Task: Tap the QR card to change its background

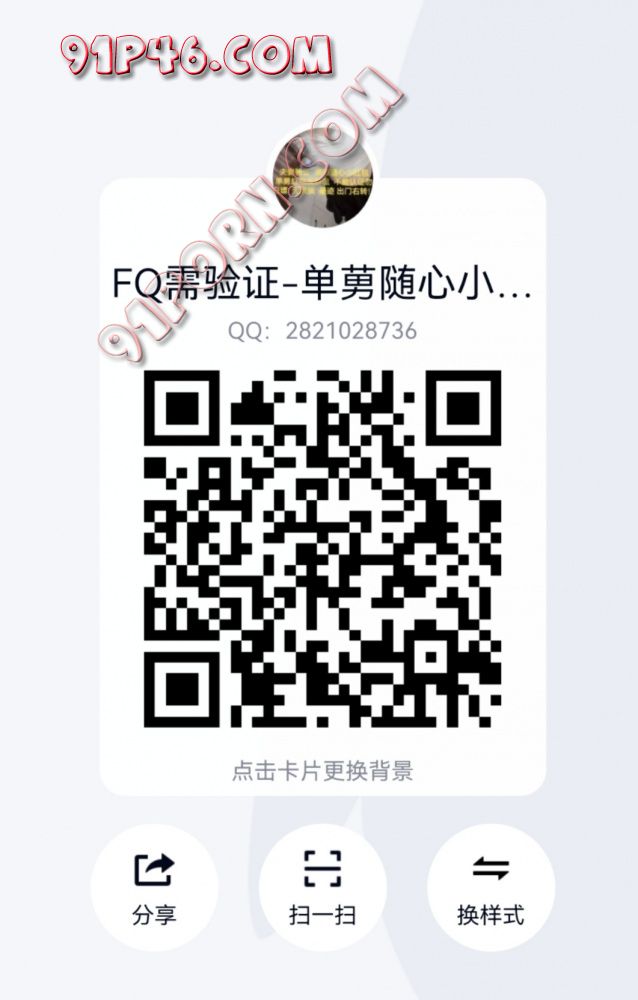Action: pyautogui.click(x=322, y=770)
